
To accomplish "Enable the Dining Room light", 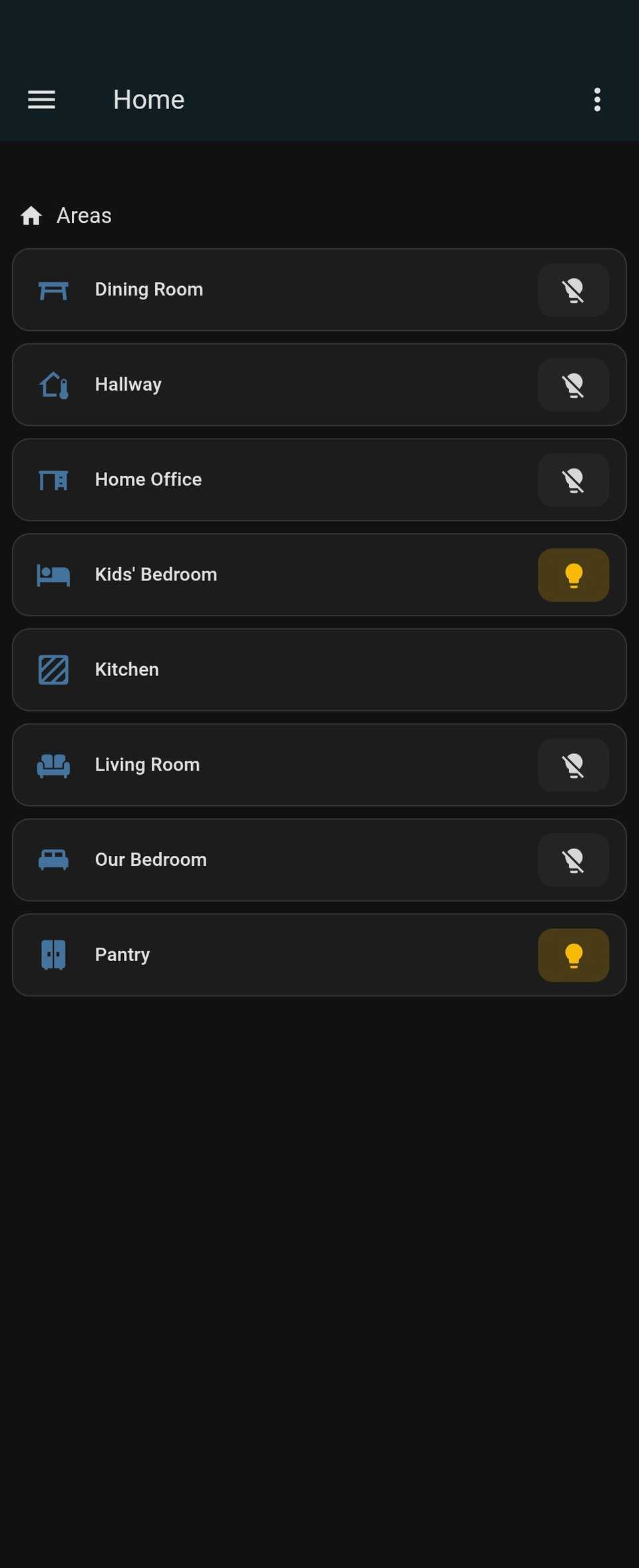I will 573,290.
